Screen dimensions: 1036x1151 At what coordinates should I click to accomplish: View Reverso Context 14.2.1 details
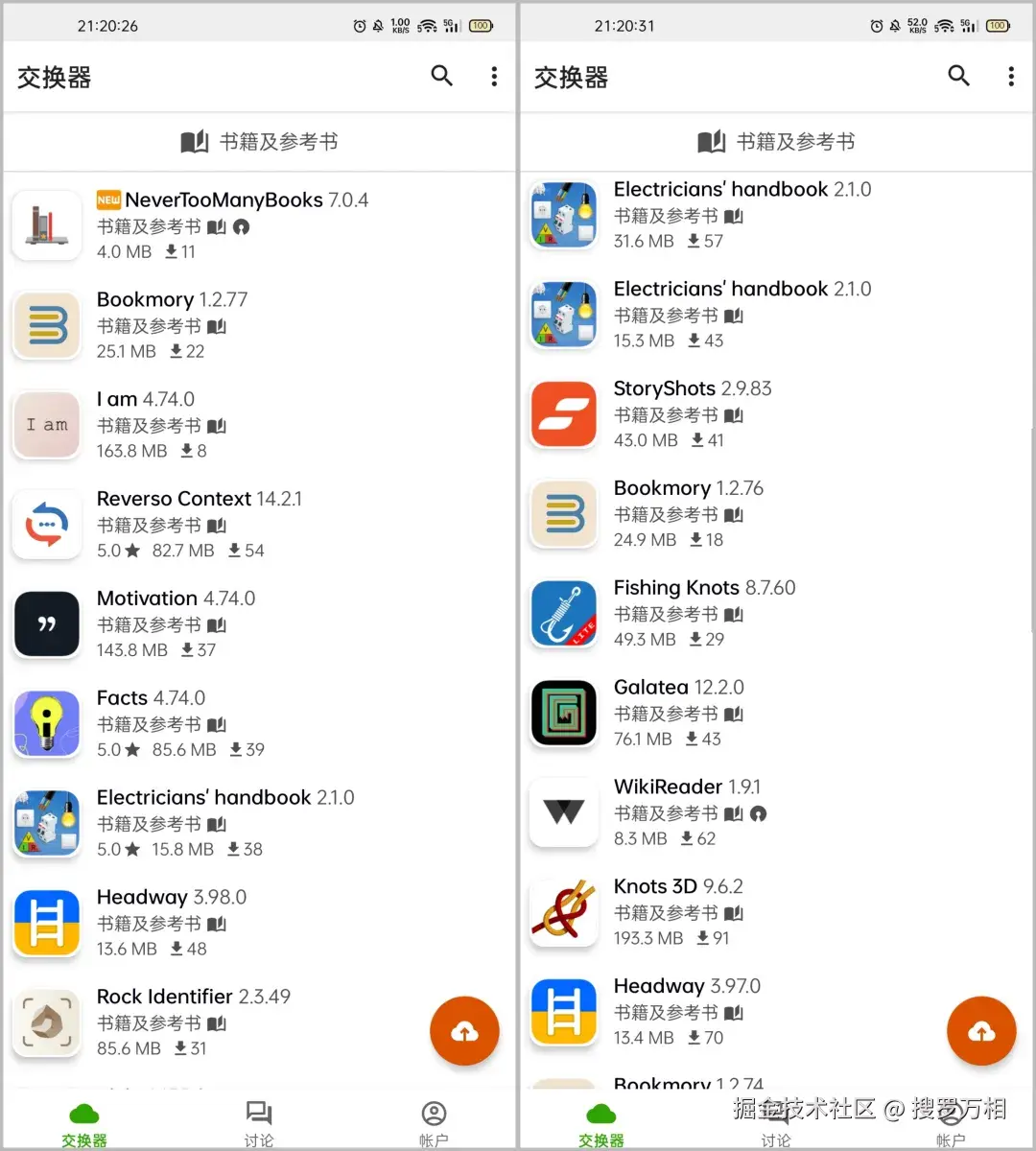tap(199, 524)
